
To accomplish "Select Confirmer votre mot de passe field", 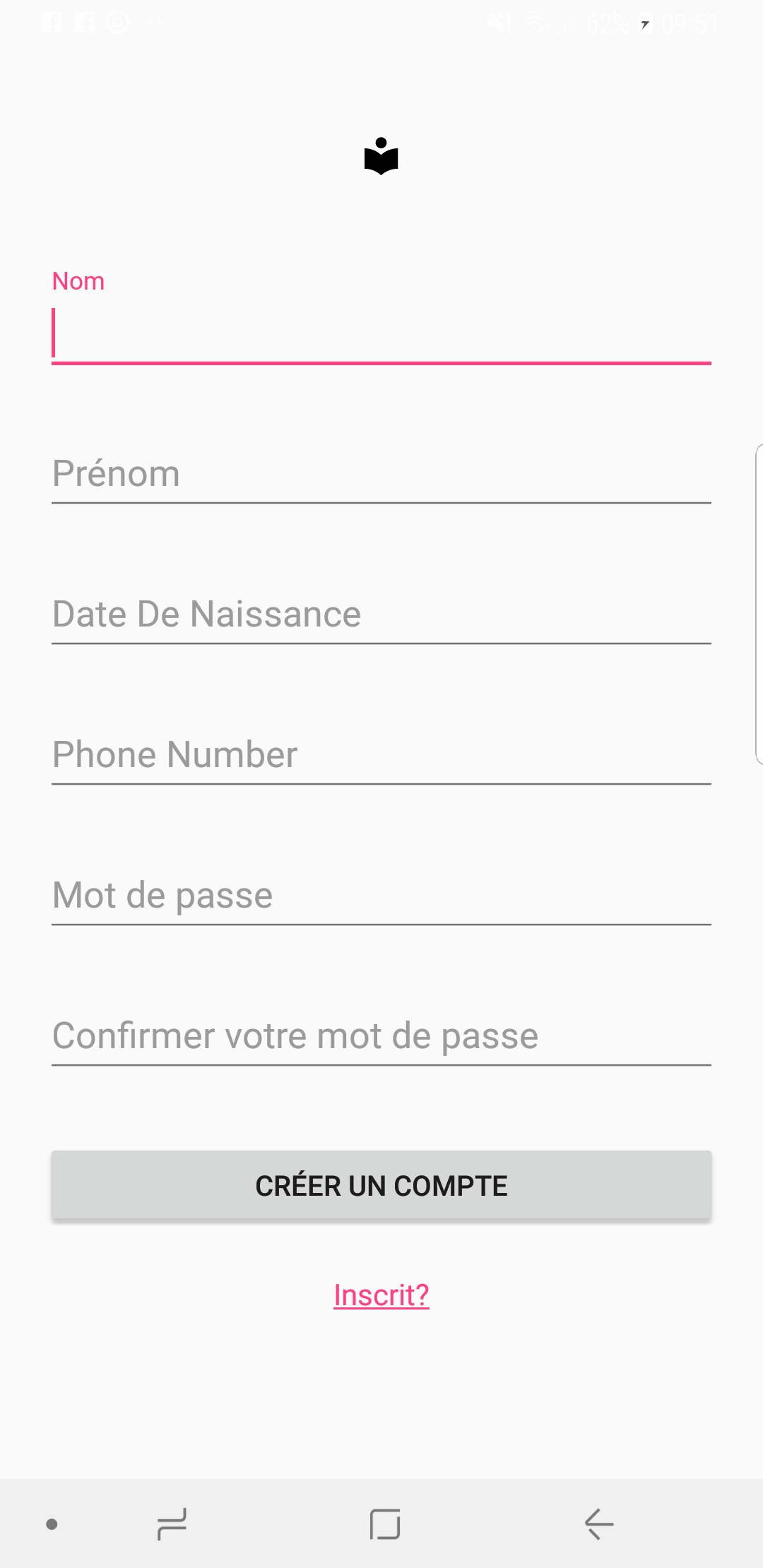I will click(x=381, y=1035).
